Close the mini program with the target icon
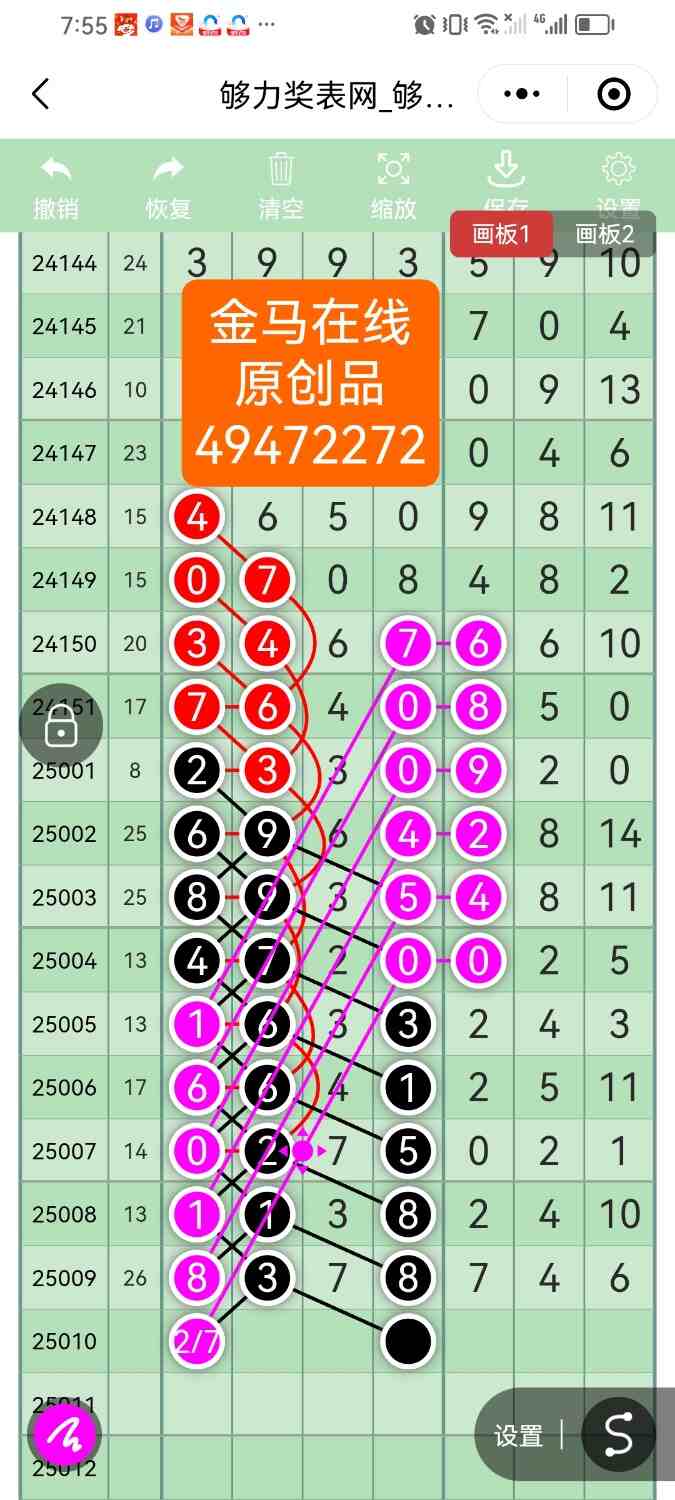The width and height of the screenshot is (675, 1500). [x=613, y=95]
